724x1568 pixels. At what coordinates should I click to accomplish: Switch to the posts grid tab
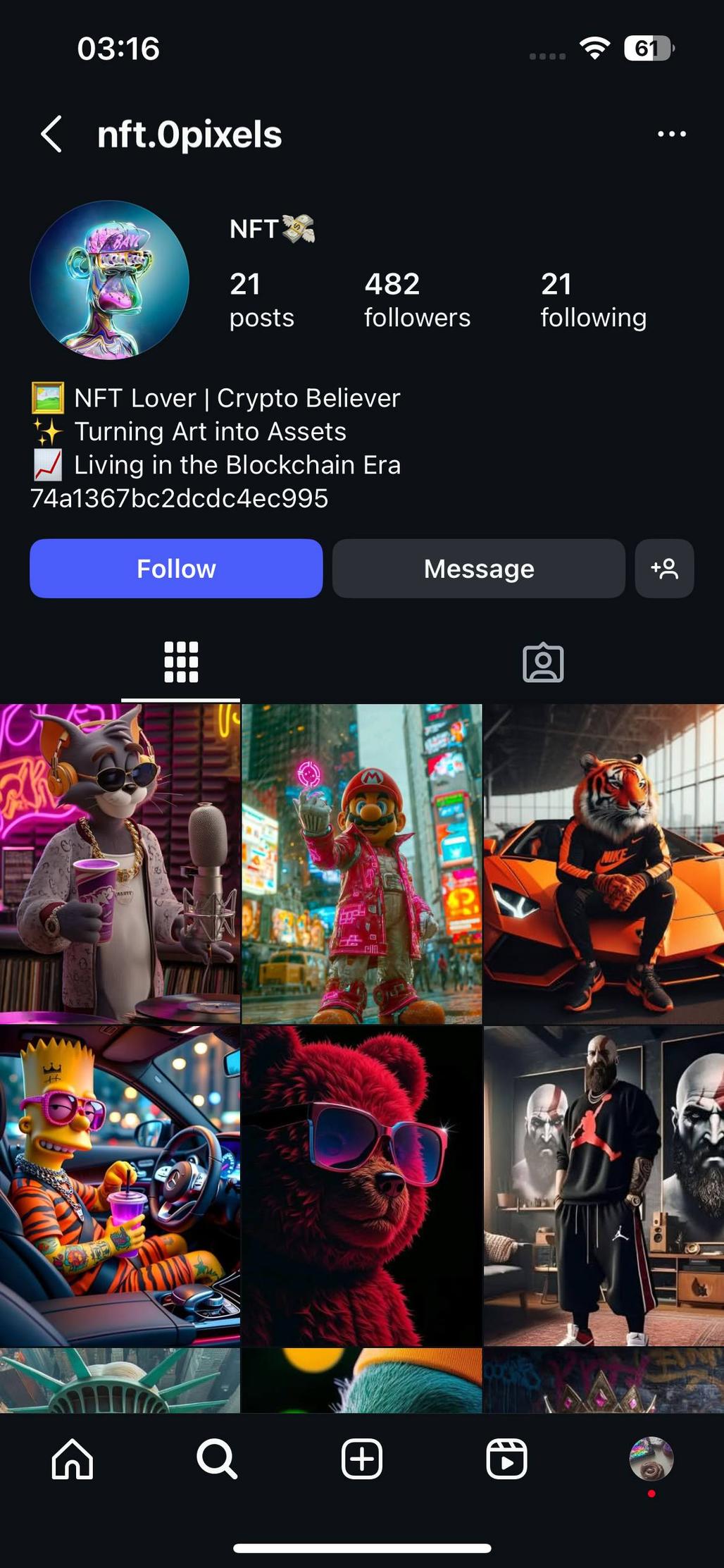pos(181,662)
